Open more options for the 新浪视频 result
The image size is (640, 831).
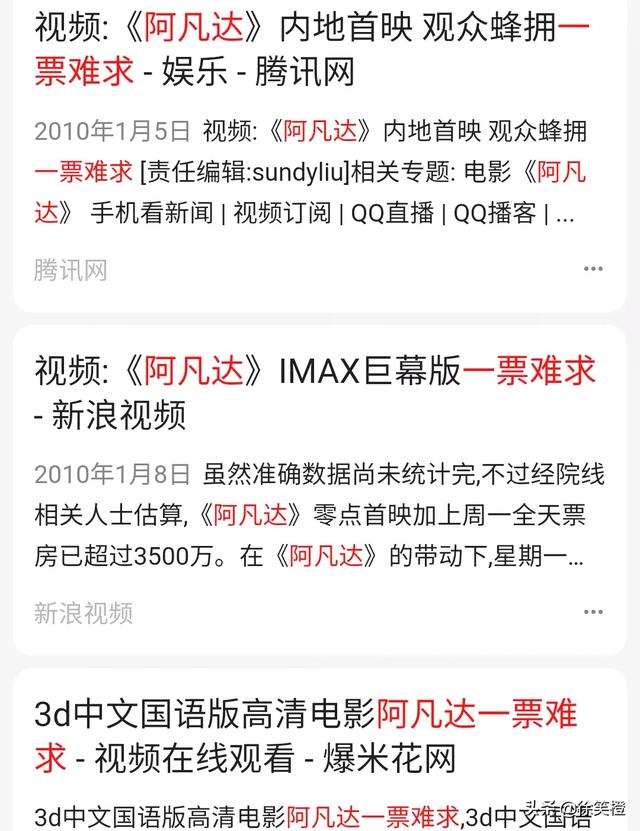point(593,612)
